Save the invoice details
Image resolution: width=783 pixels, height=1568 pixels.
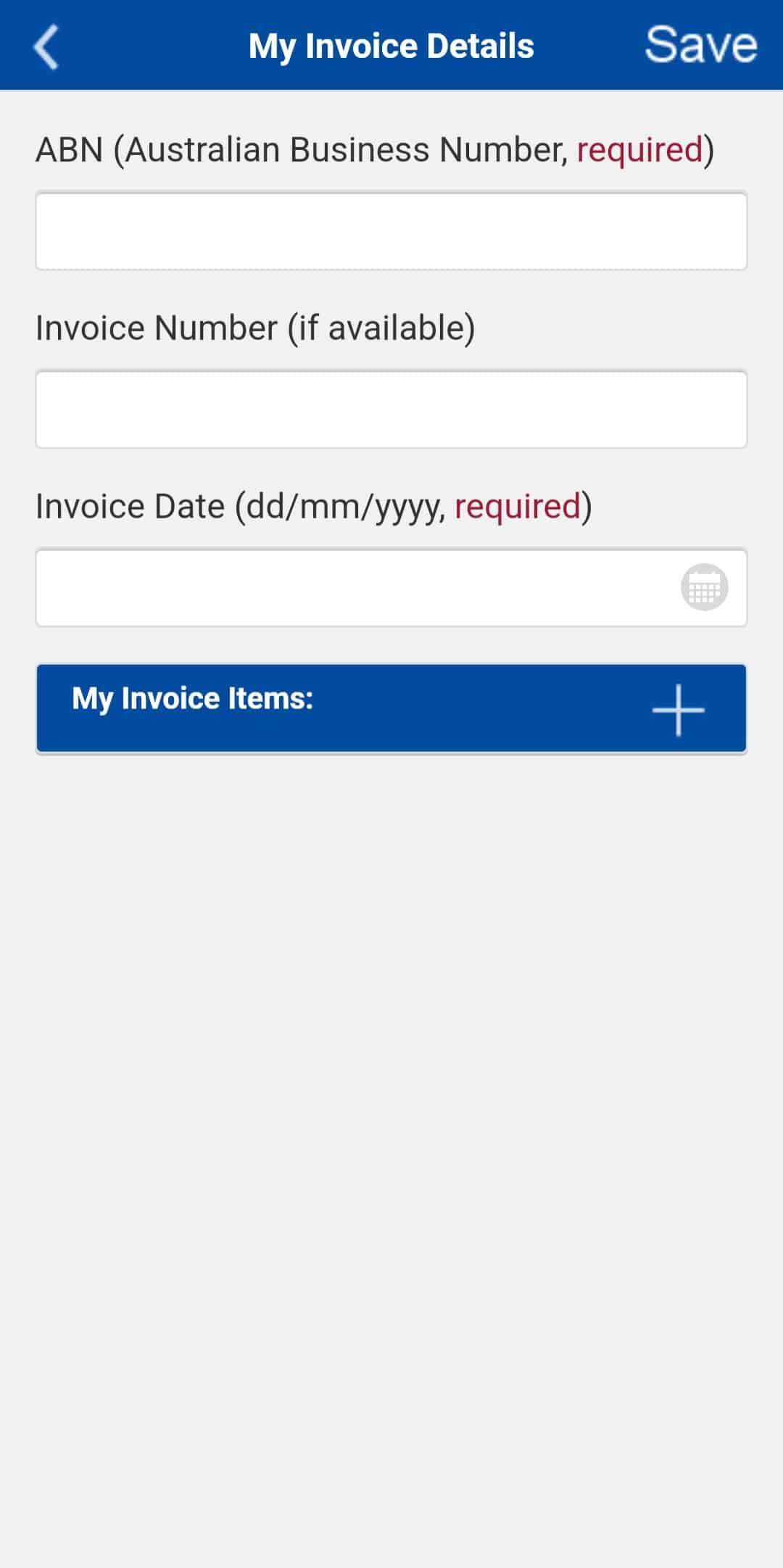tap(700, 45)
